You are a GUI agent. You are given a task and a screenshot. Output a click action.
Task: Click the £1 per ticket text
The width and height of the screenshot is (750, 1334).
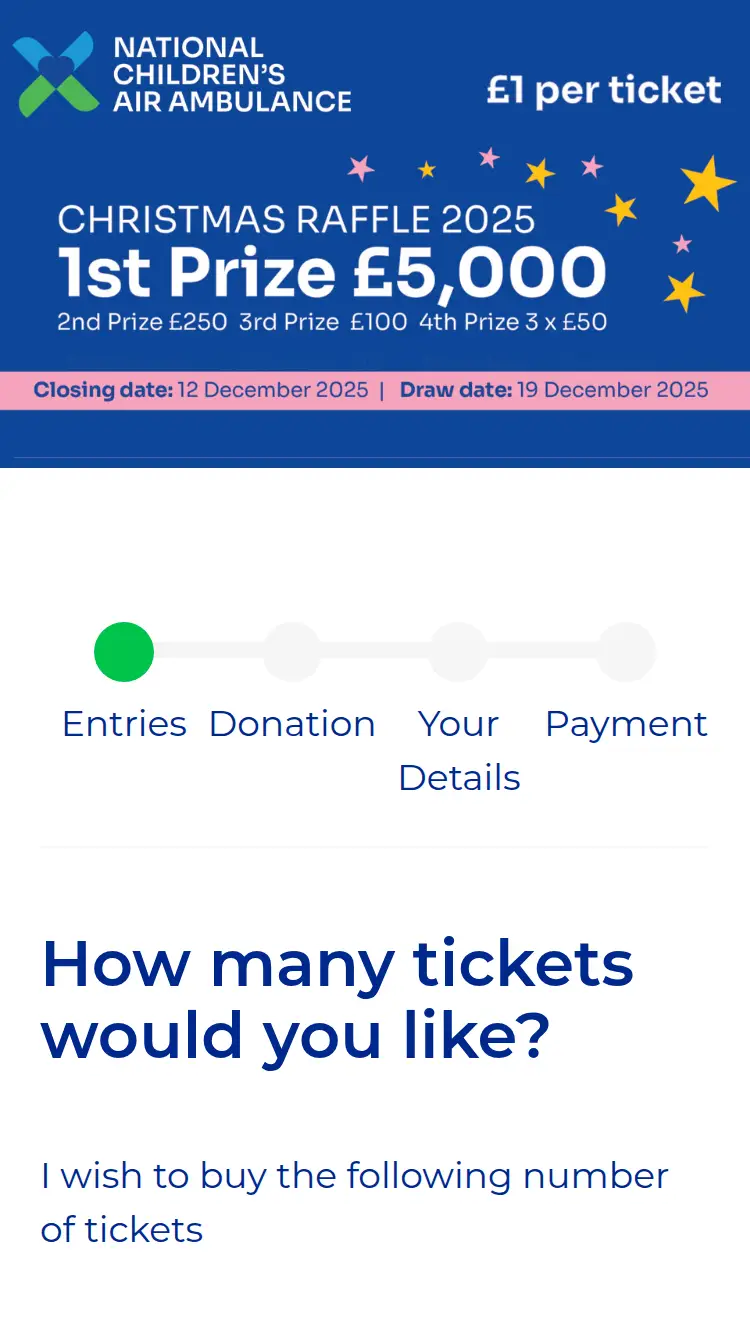click(x=604, y=89)
